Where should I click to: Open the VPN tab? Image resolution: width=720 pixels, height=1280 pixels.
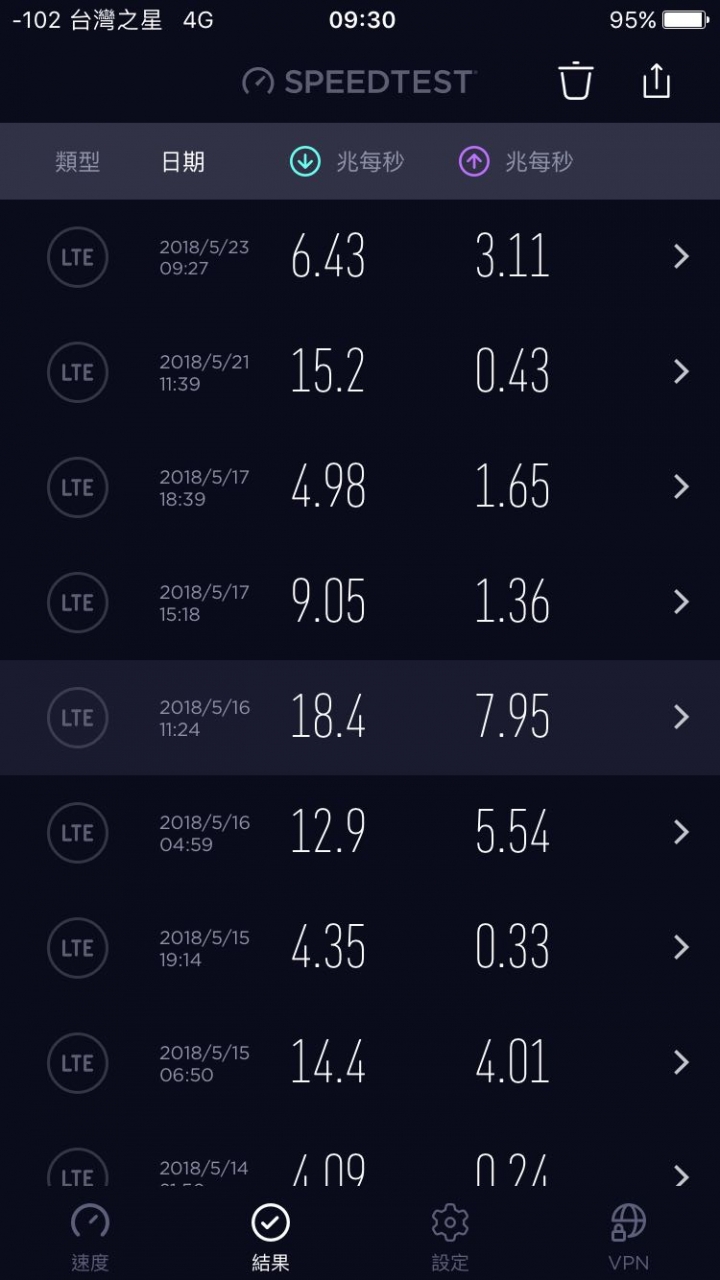coord(629,1237)
